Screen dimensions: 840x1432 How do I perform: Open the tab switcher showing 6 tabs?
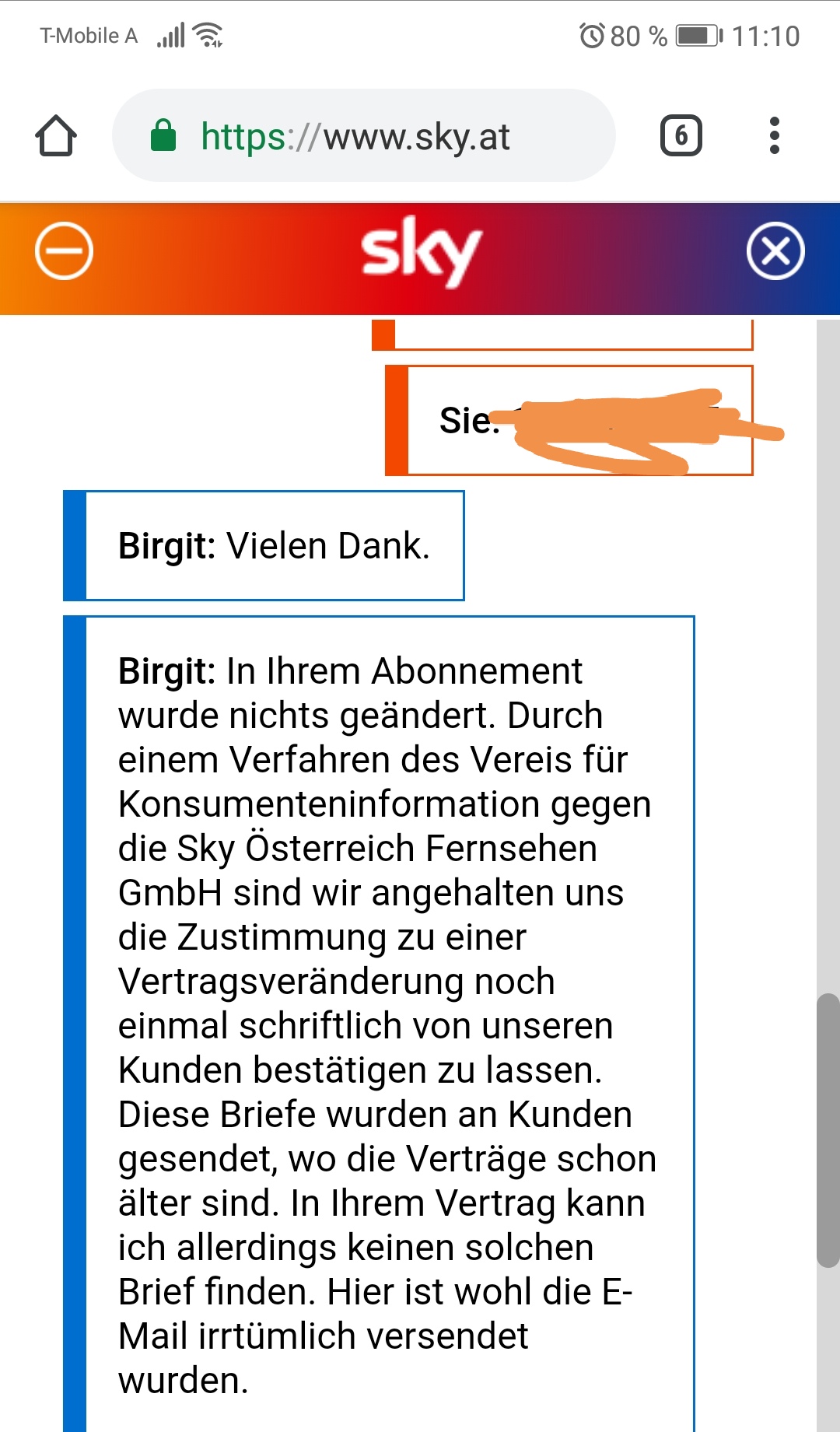point(681,136)
